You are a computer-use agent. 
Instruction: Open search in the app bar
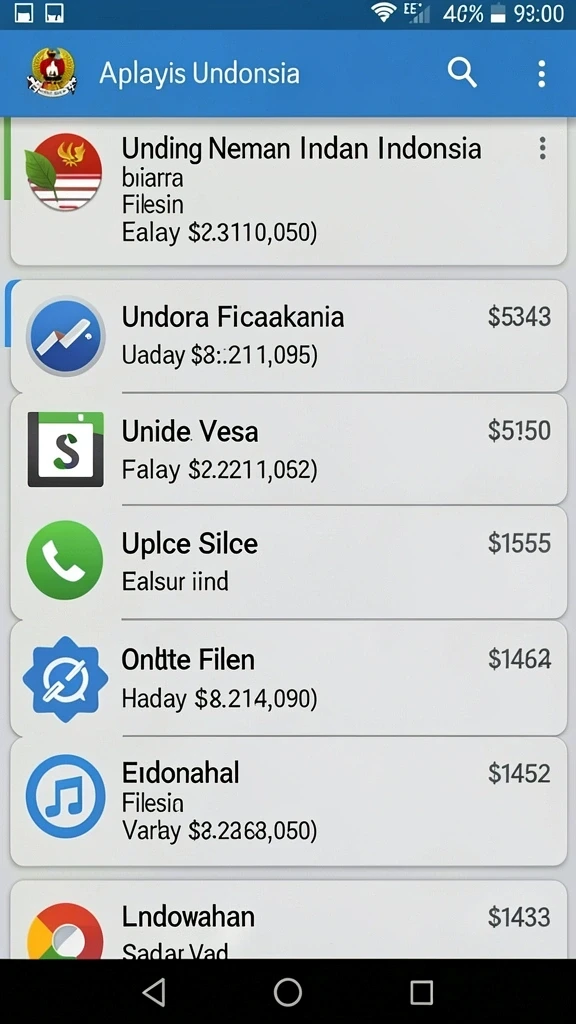462,73
